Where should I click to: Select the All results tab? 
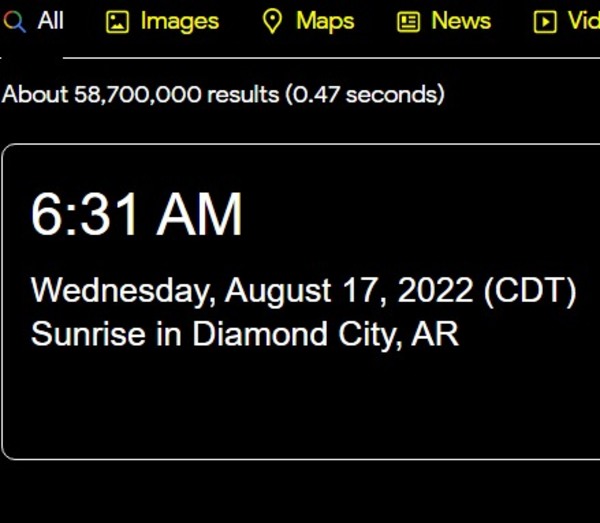point(36,21)
